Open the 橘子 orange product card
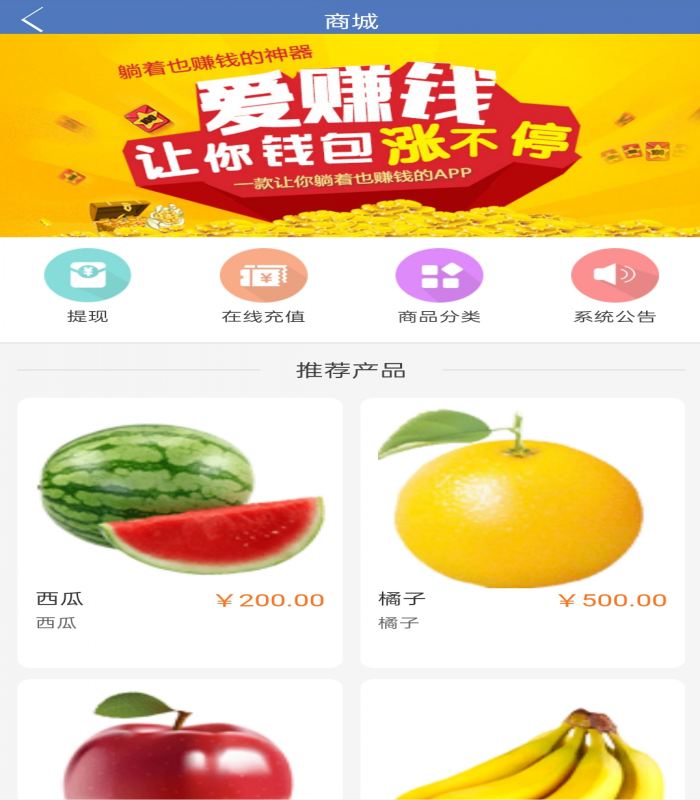The height and width of the screenshot is (800, 700). click(522, 532)
